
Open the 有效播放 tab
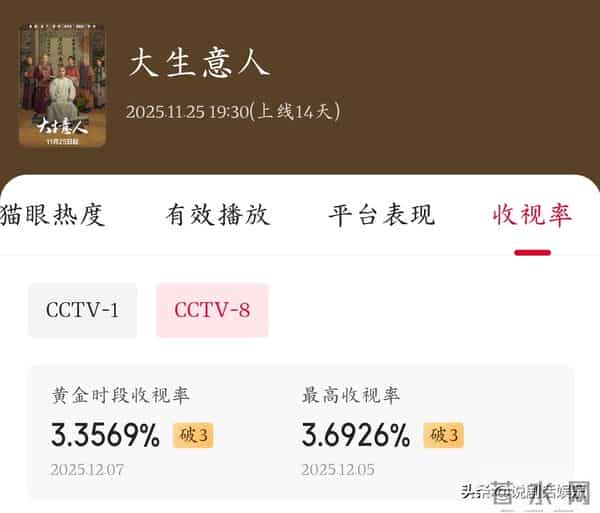218,215
